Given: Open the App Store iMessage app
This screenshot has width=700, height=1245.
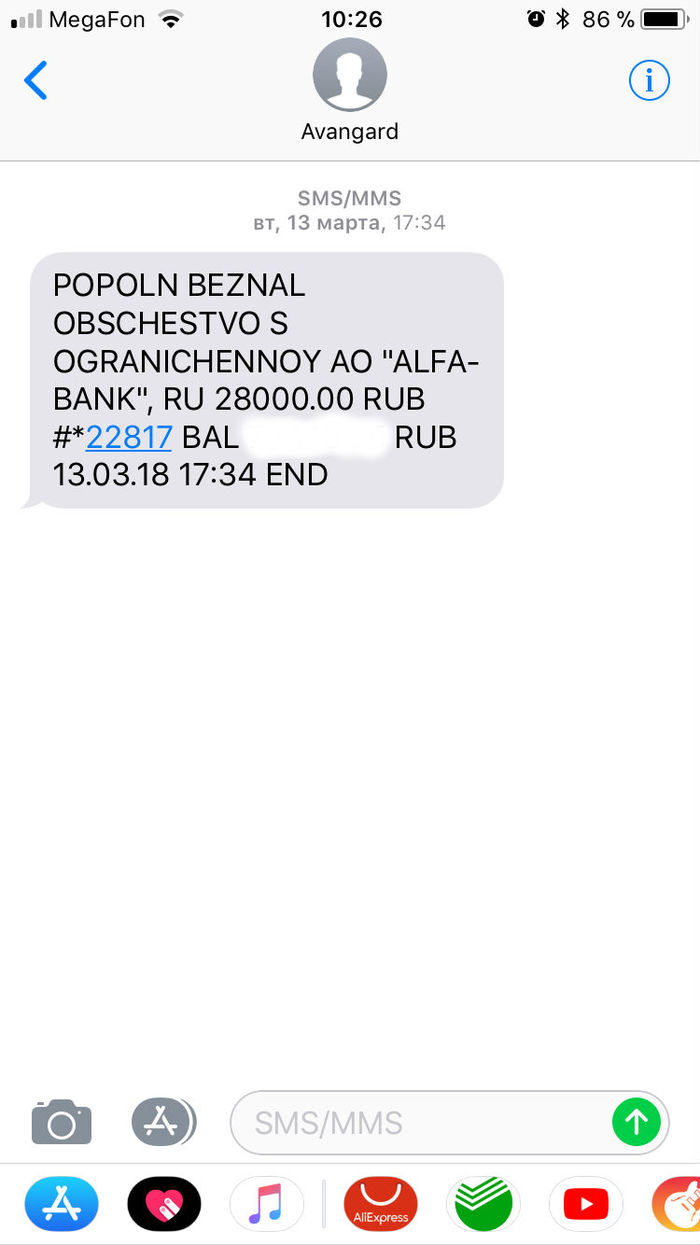Looking at the screenshot, I should click(62, 1204).
